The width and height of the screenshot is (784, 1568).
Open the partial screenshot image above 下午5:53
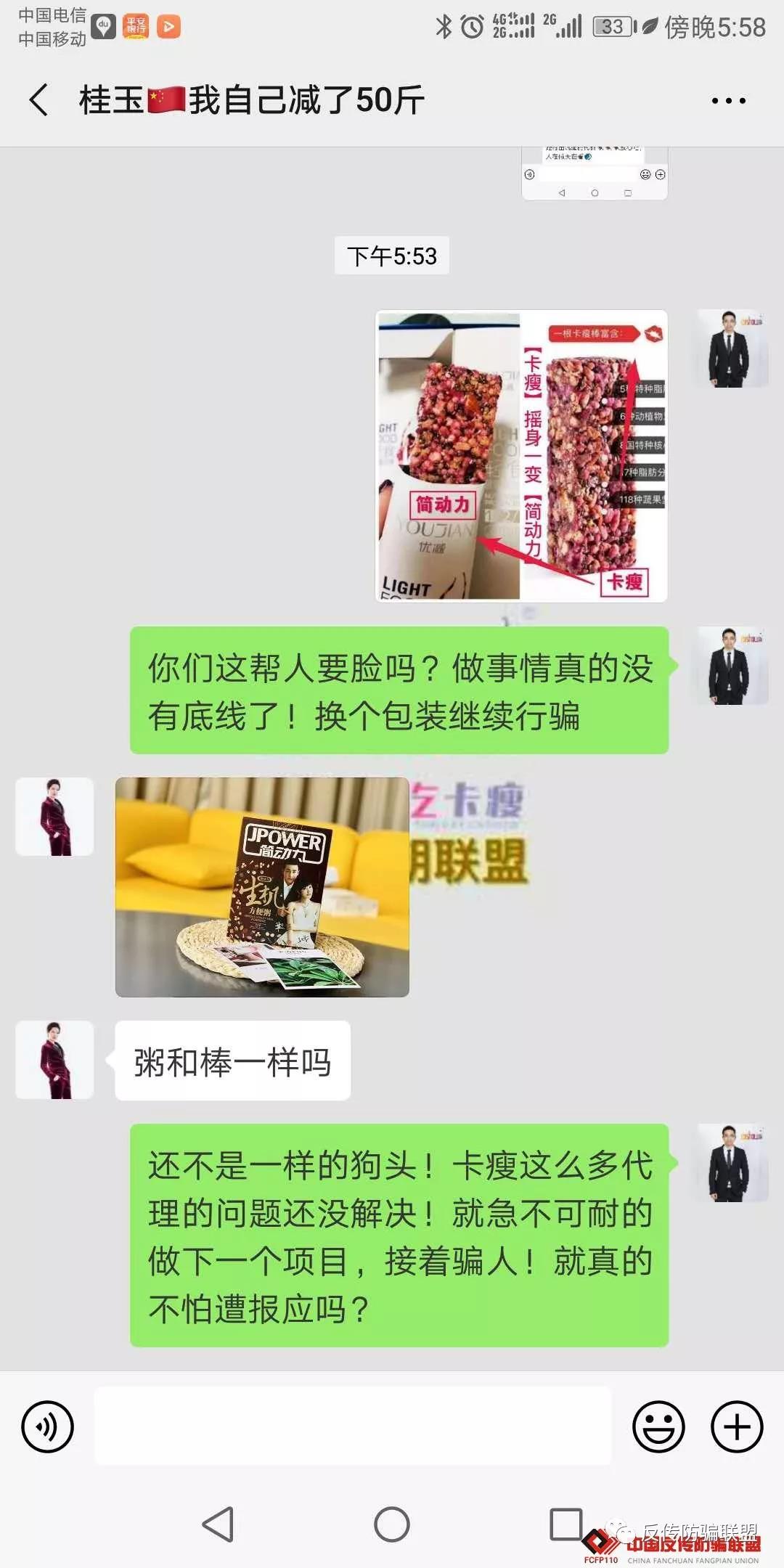[594, 174]
